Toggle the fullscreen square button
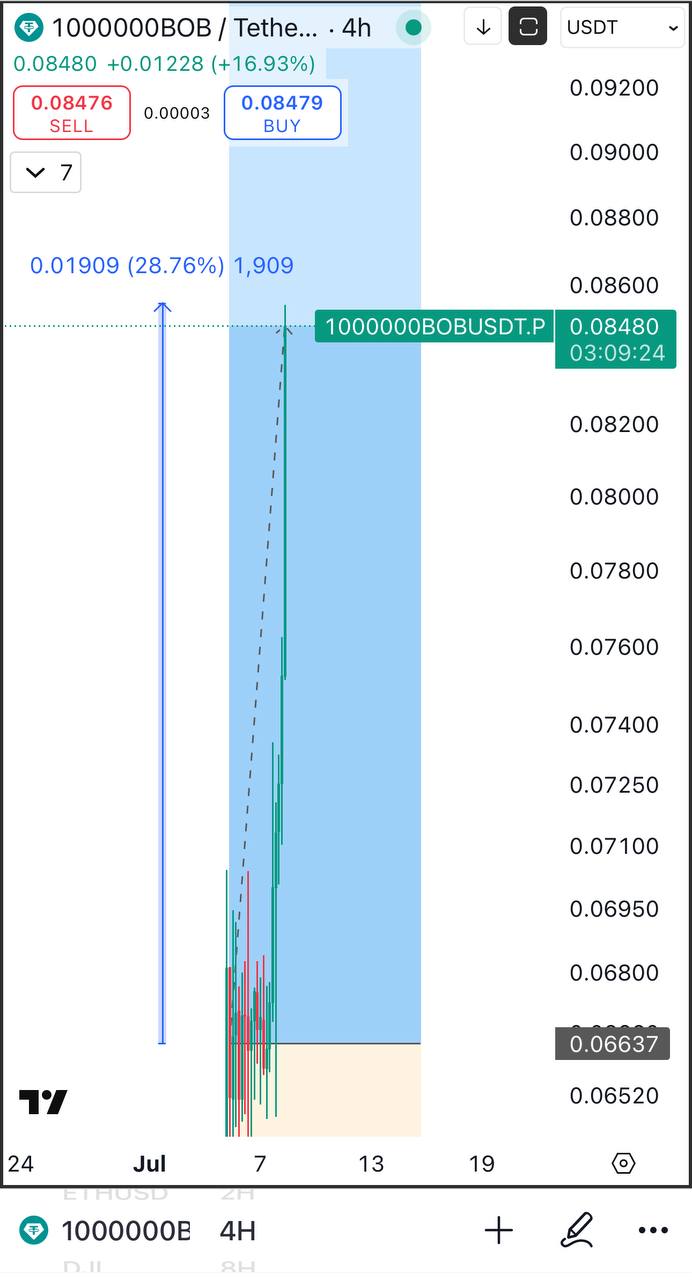The width and height of the screenshot is (692, 1280). 528,28
